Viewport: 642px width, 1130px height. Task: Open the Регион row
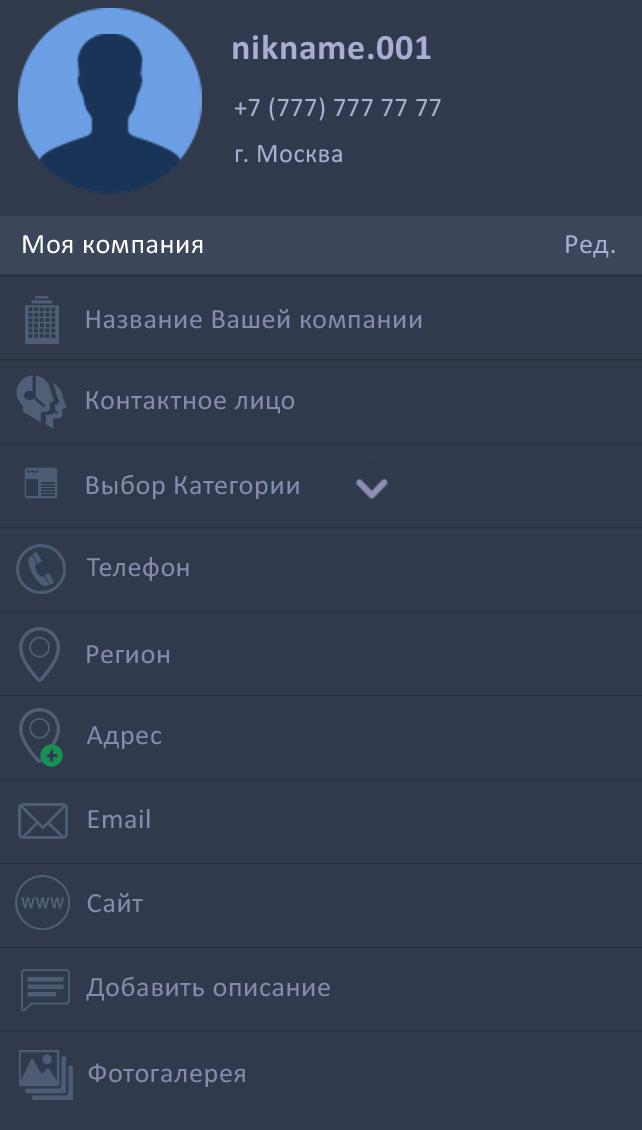[x=128, y=655]
